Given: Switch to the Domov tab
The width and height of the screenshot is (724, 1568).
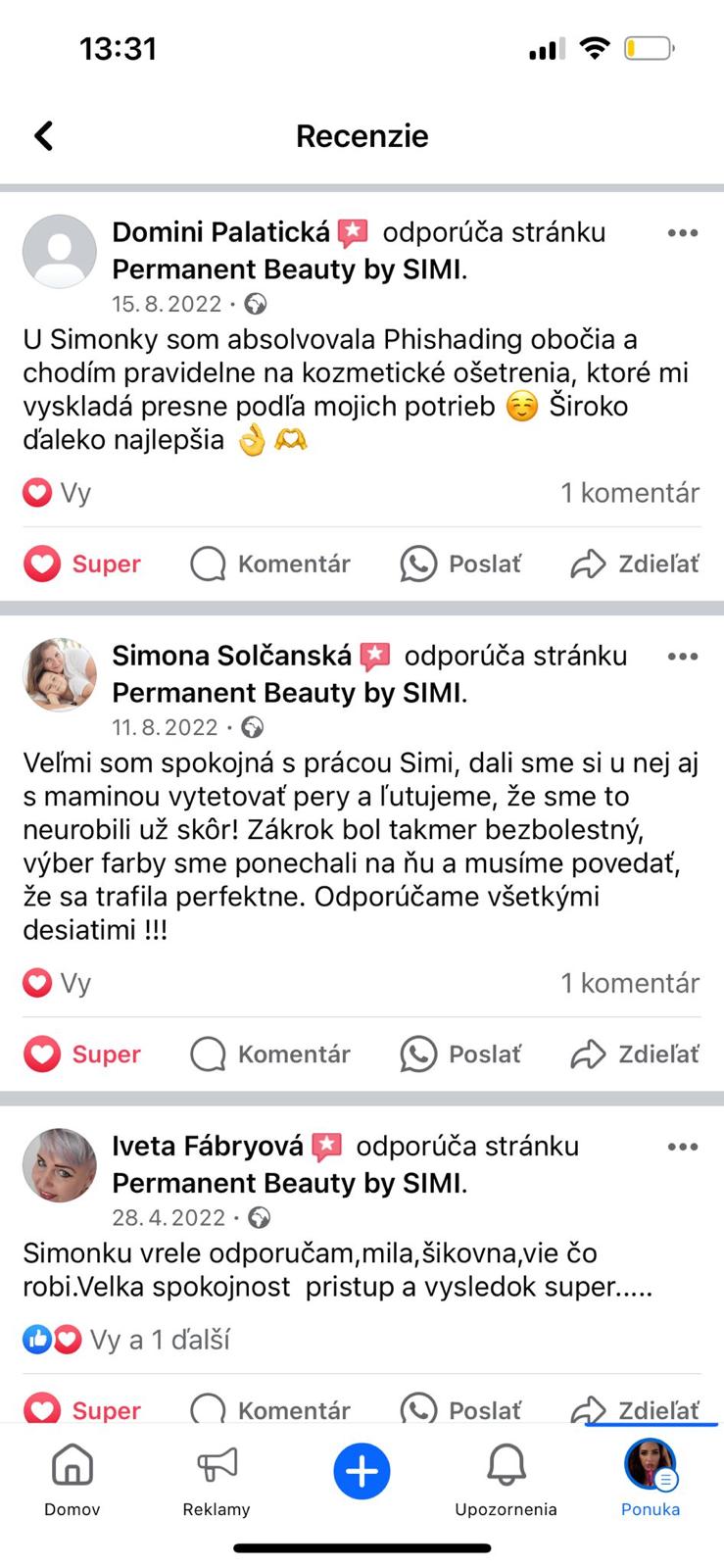Looking at the screenshot, I should [72, 1480].
